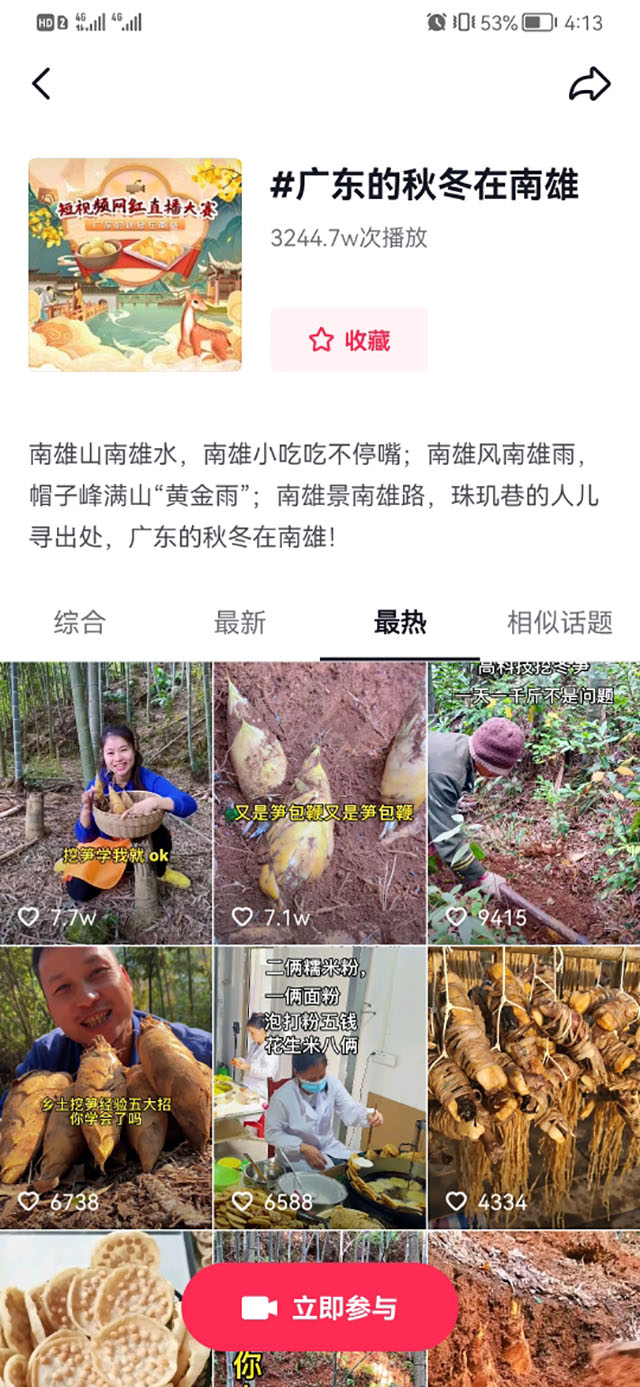Select the 最热 tab
The image size is (640, 1387).
coord(400,623)
